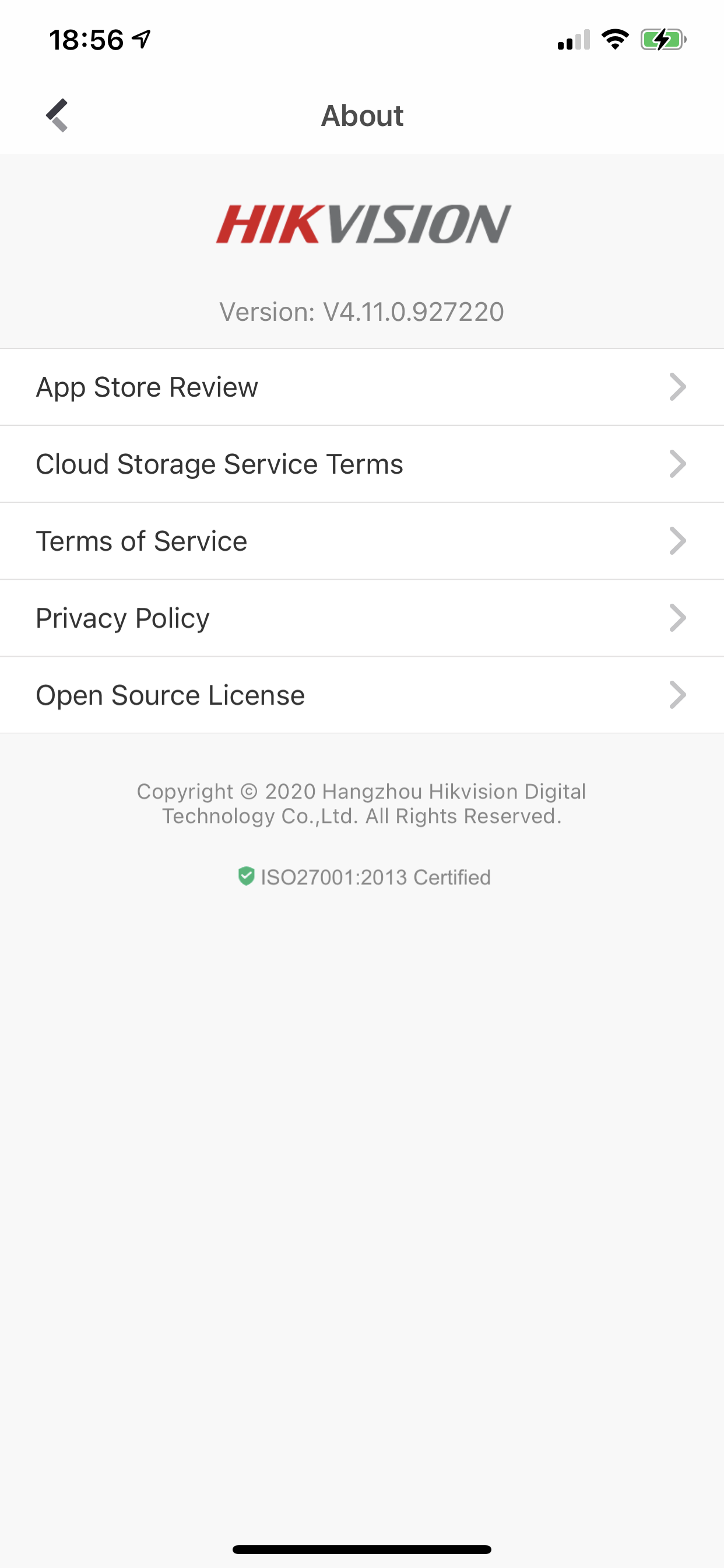Open App Store Review
The width and height of the screenshot is (724, 1568).
(x=361, y=387)
